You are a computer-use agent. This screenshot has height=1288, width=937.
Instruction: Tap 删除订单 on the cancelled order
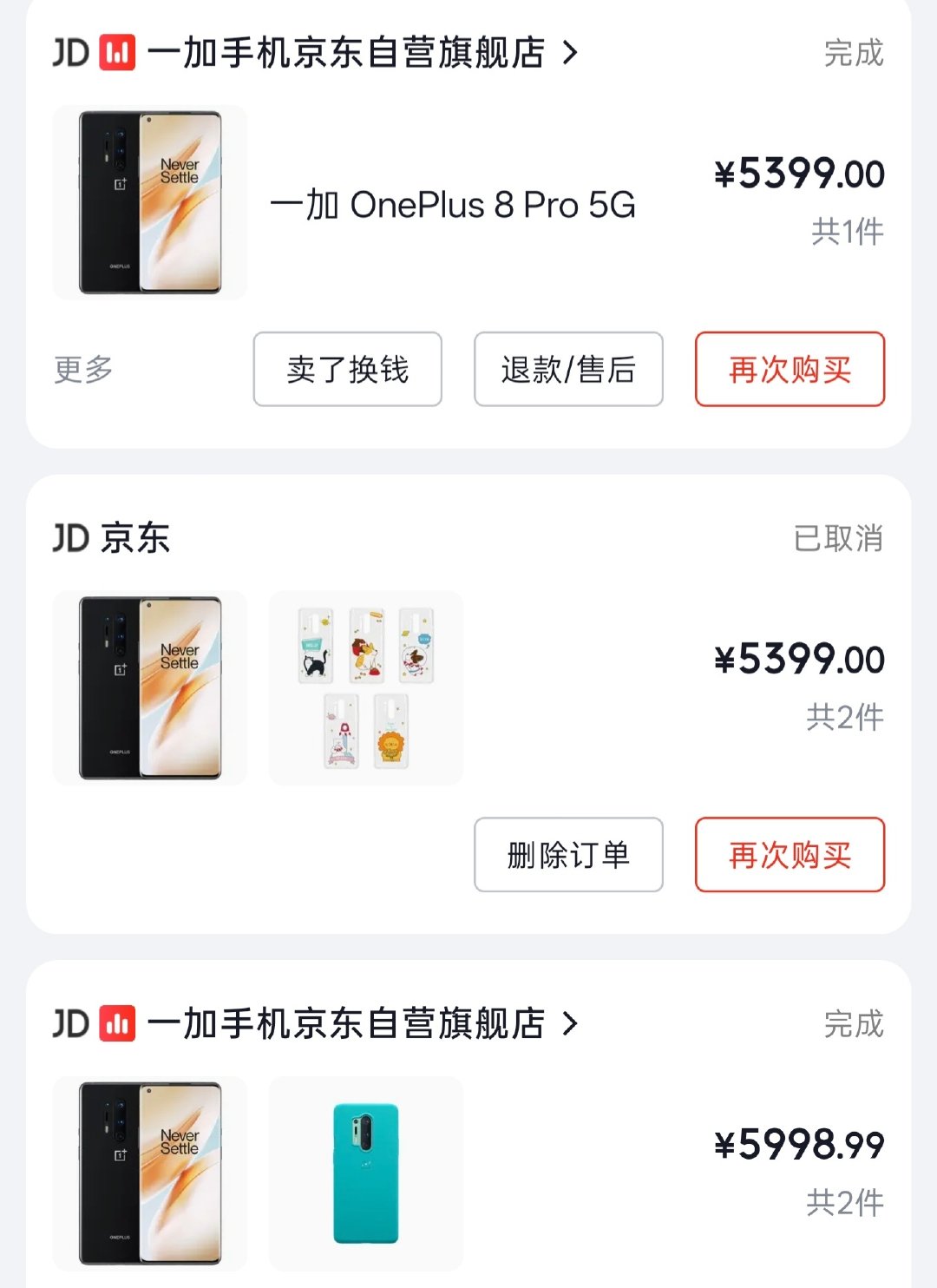tap(568, 854)
